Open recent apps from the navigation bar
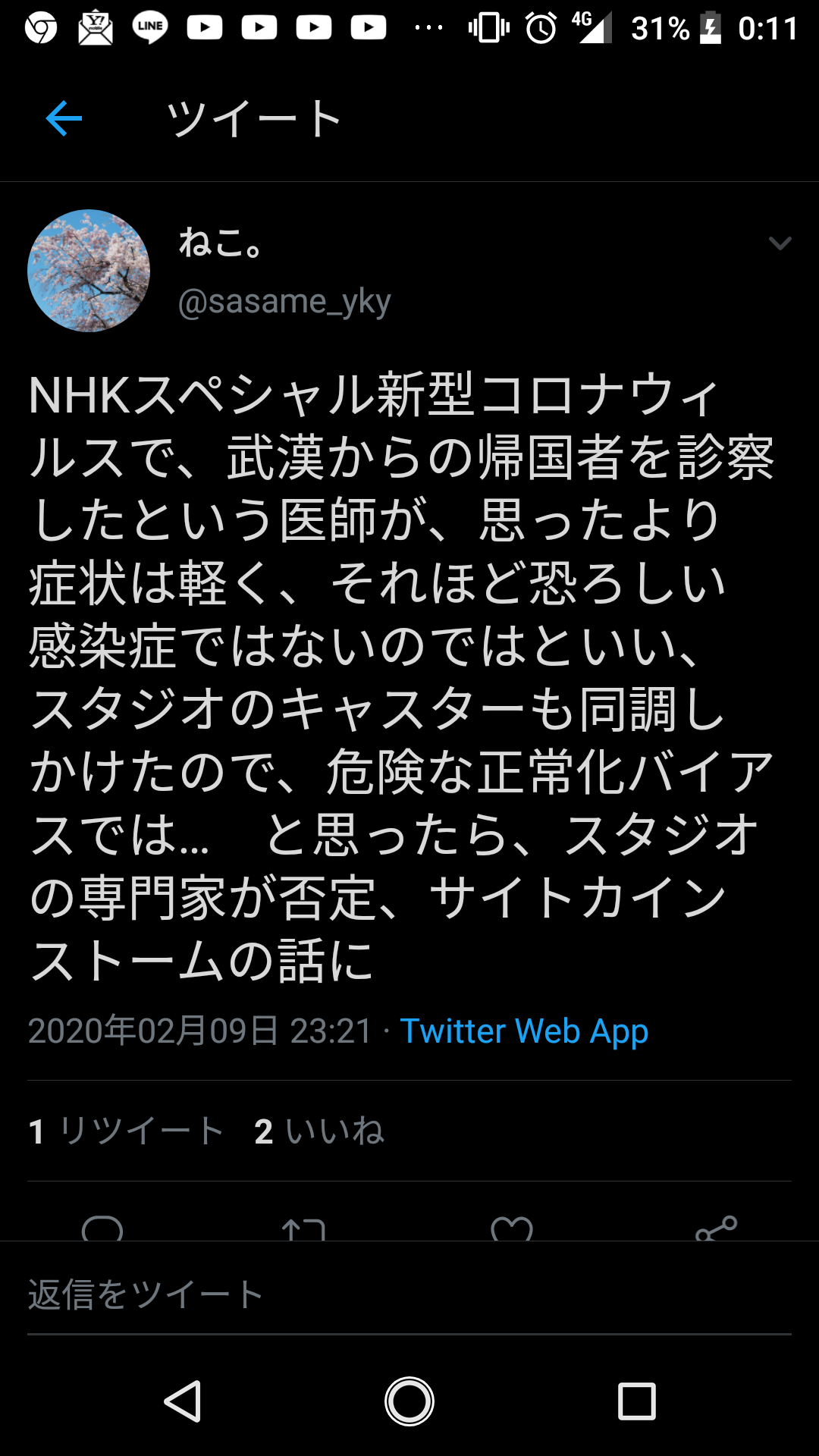This screenshot has height=1456, width=819. tap(636, 1401)
